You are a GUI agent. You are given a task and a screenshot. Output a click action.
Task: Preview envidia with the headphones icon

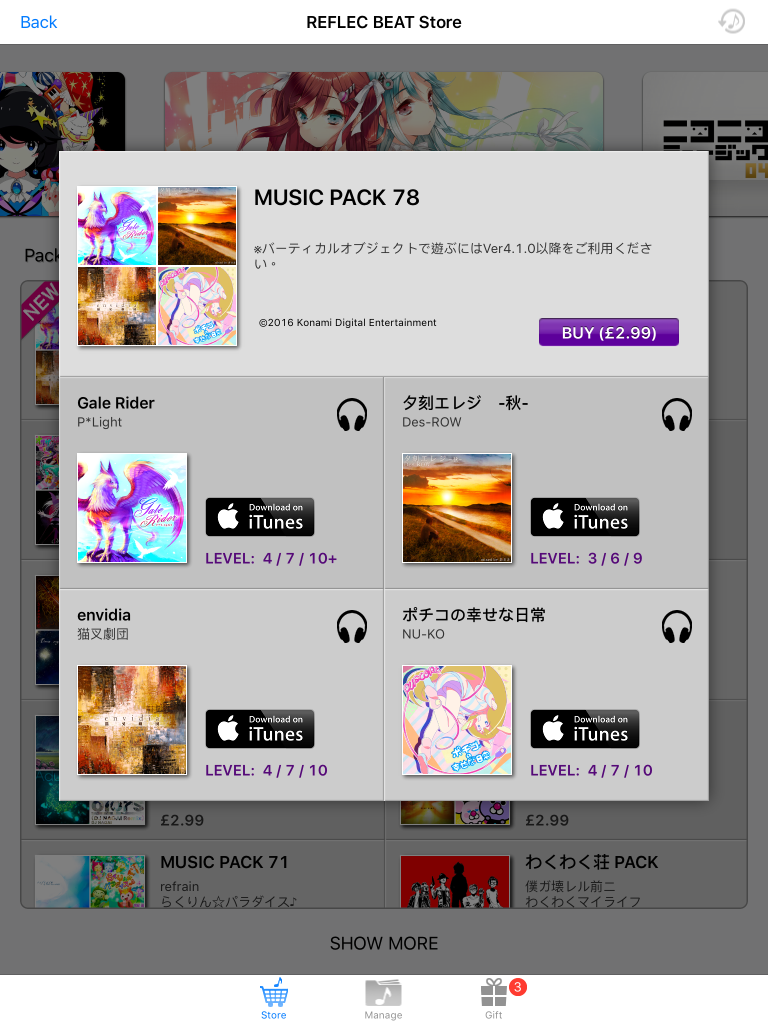pos(352,627)
